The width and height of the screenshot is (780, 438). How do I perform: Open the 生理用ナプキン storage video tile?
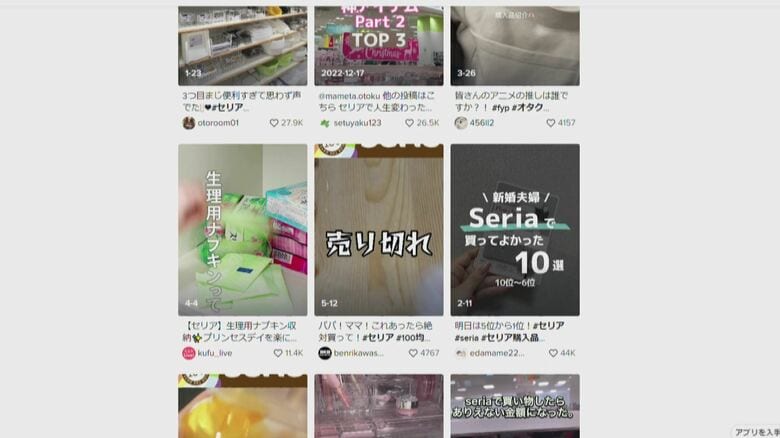pos(242,230)
